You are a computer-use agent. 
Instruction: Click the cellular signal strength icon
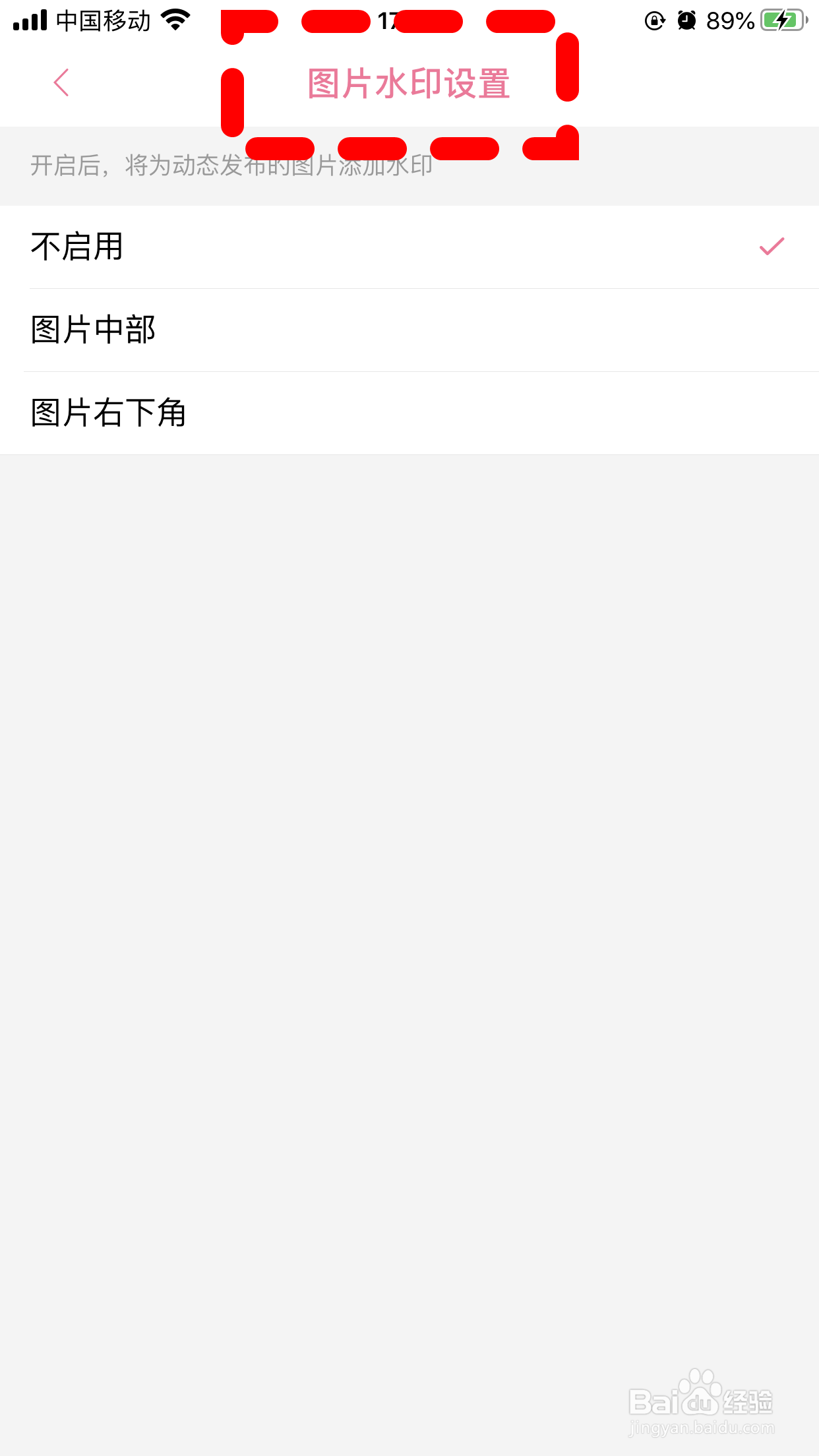[29, 19]
